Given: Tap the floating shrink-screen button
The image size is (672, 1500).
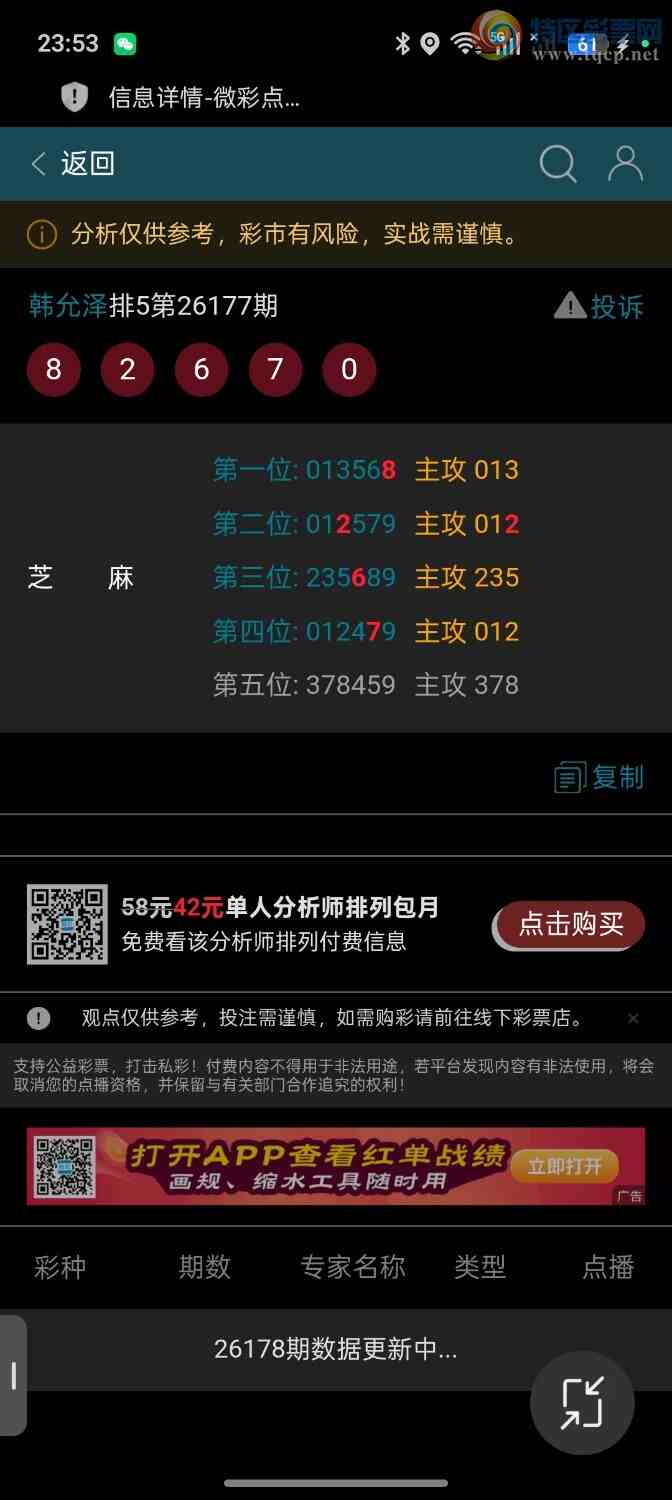Looking at the screenshot, I should (582, 1402).
